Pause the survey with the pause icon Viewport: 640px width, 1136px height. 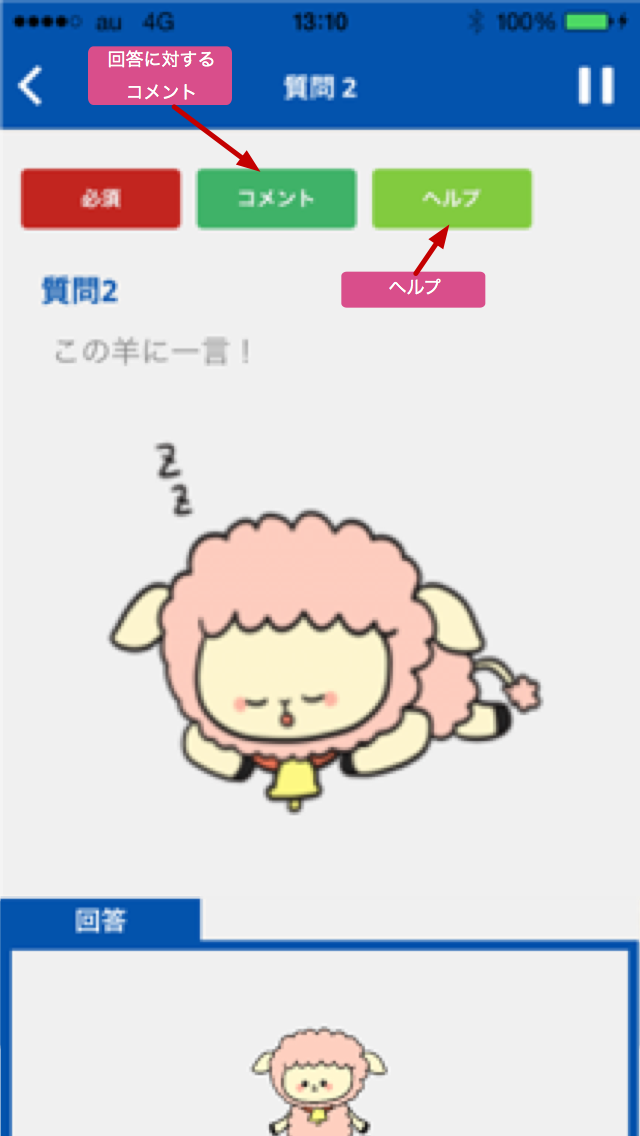596,86
